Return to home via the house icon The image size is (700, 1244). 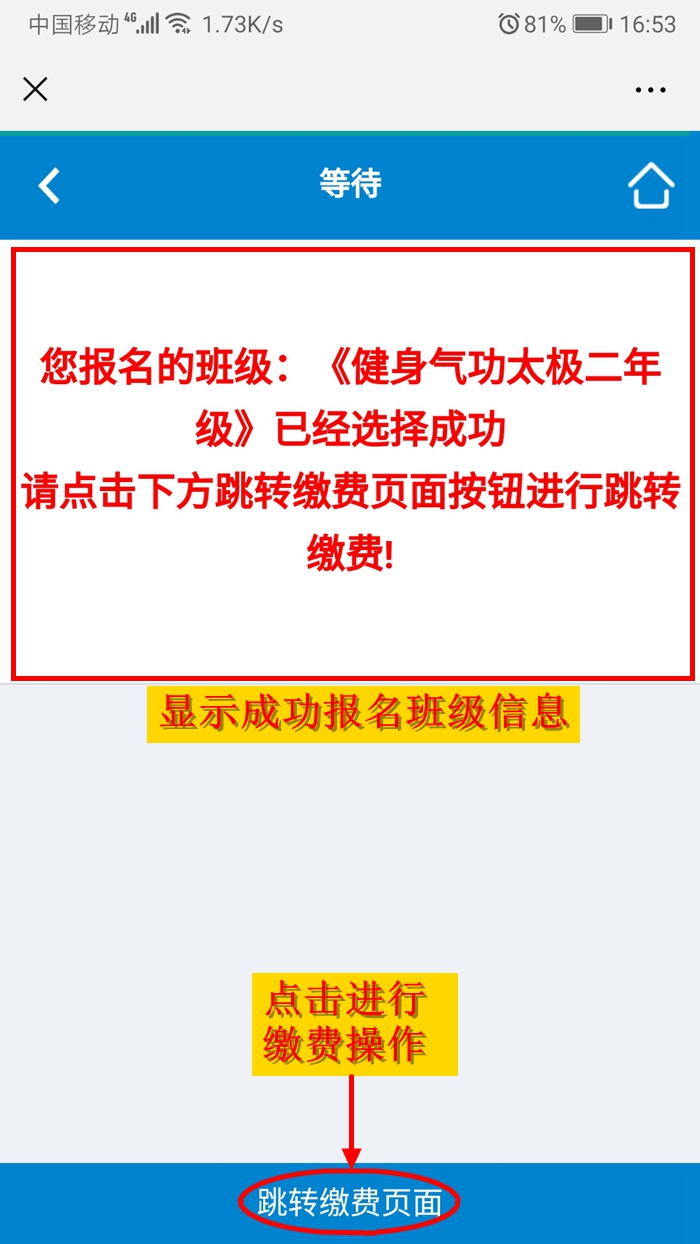pos(651,186)
